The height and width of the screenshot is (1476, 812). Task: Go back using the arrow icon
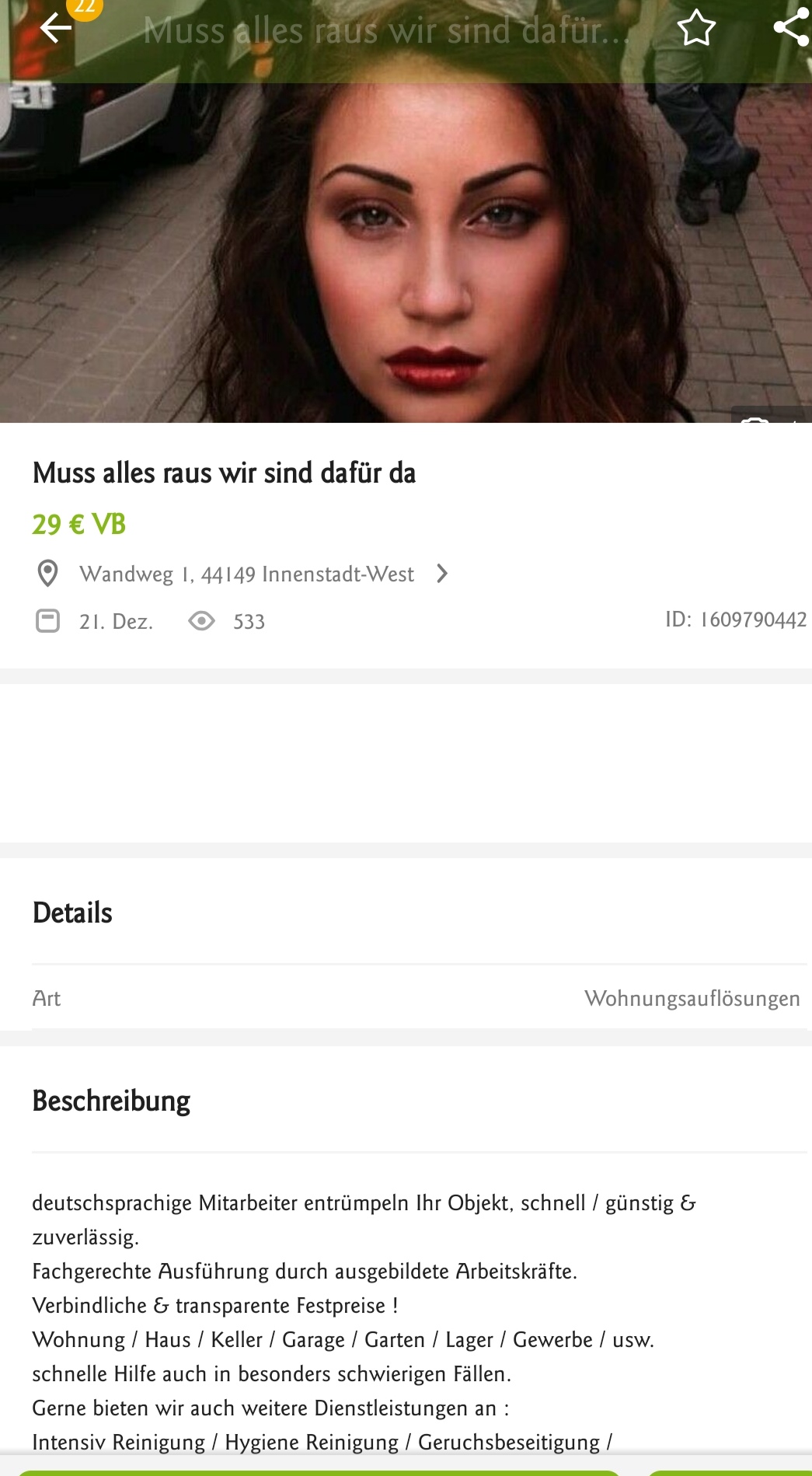[56, 29]
